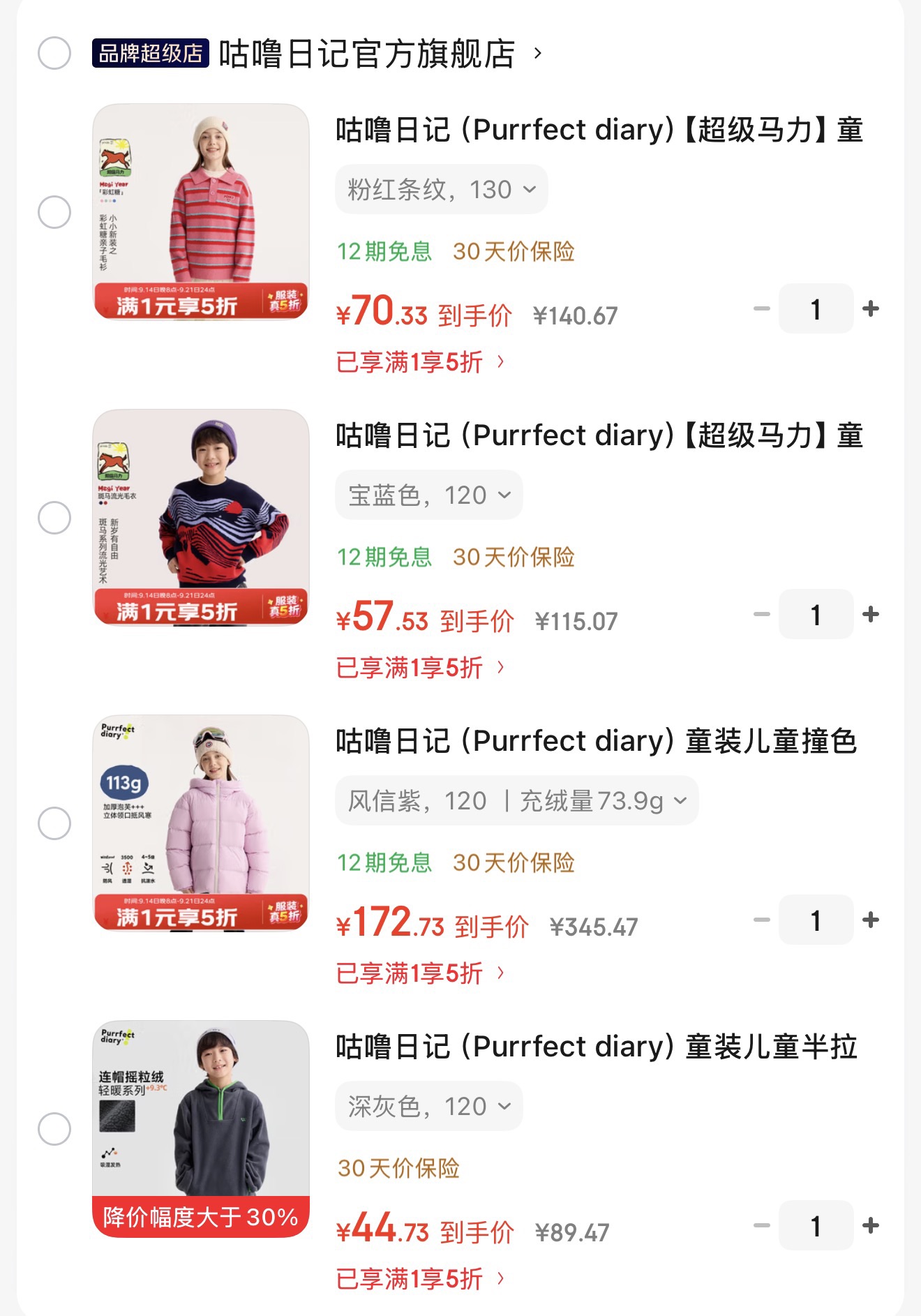Change the 深灰色, 120 variant option
The width and height of the screenshot is (921, 1316).
click(x=429, y=1106)
